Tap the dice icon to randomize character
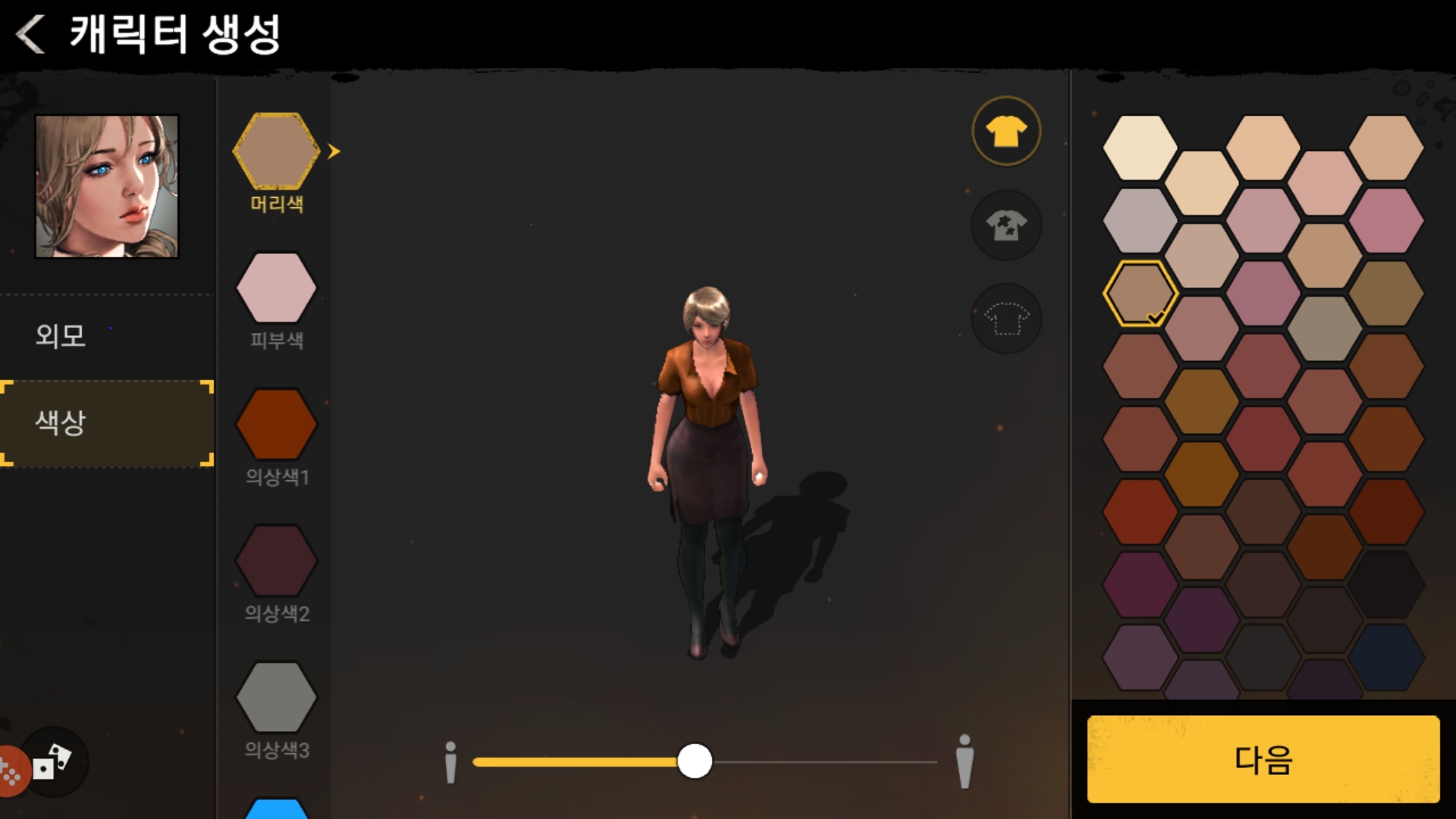 (x=53, y=761)
